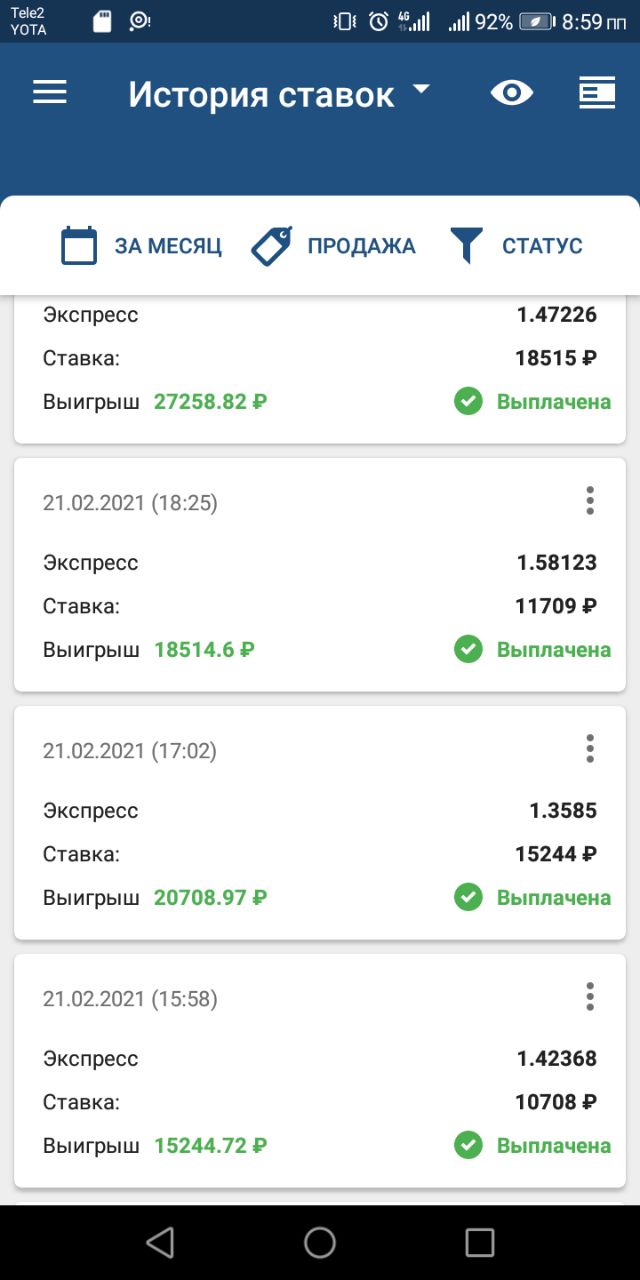Image resolution: width=640 pixels, height=1280 pixels.
Task: Open options for the 17:02 bet
Action: [x=590, y=748]
